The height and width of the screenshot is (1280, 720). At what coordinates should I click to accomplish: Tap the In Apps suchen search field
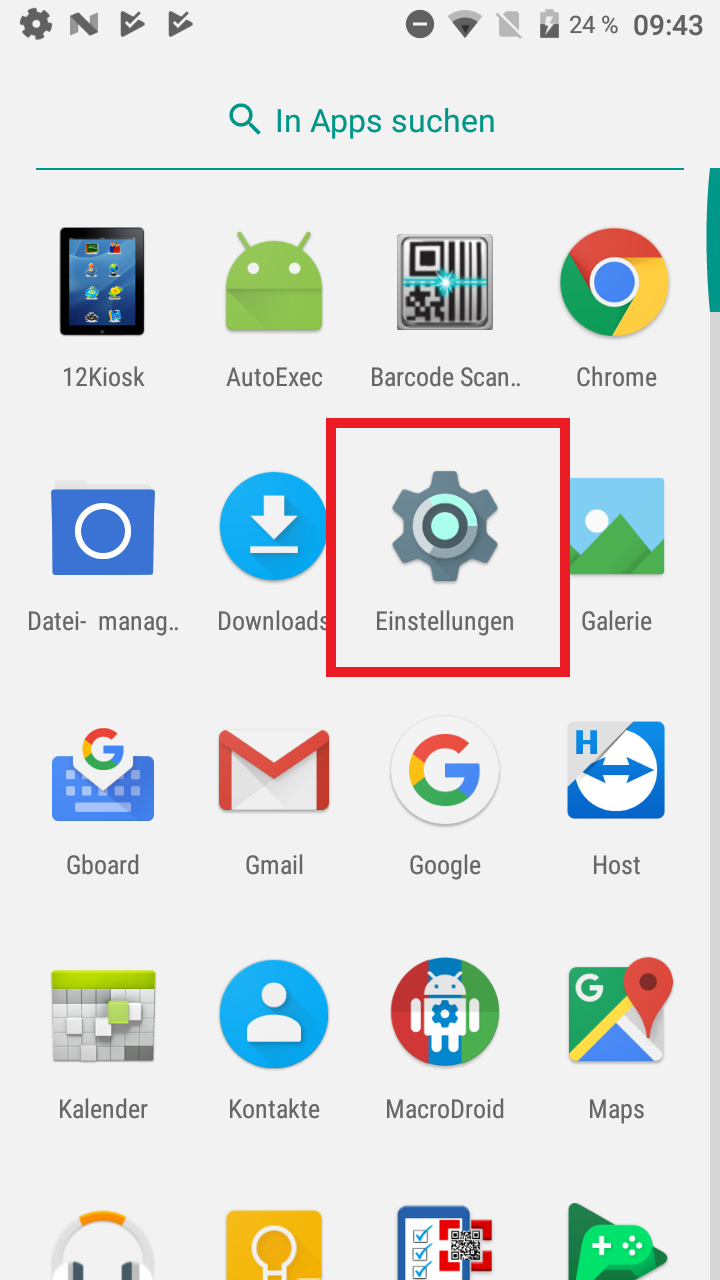tap(360, 121)
